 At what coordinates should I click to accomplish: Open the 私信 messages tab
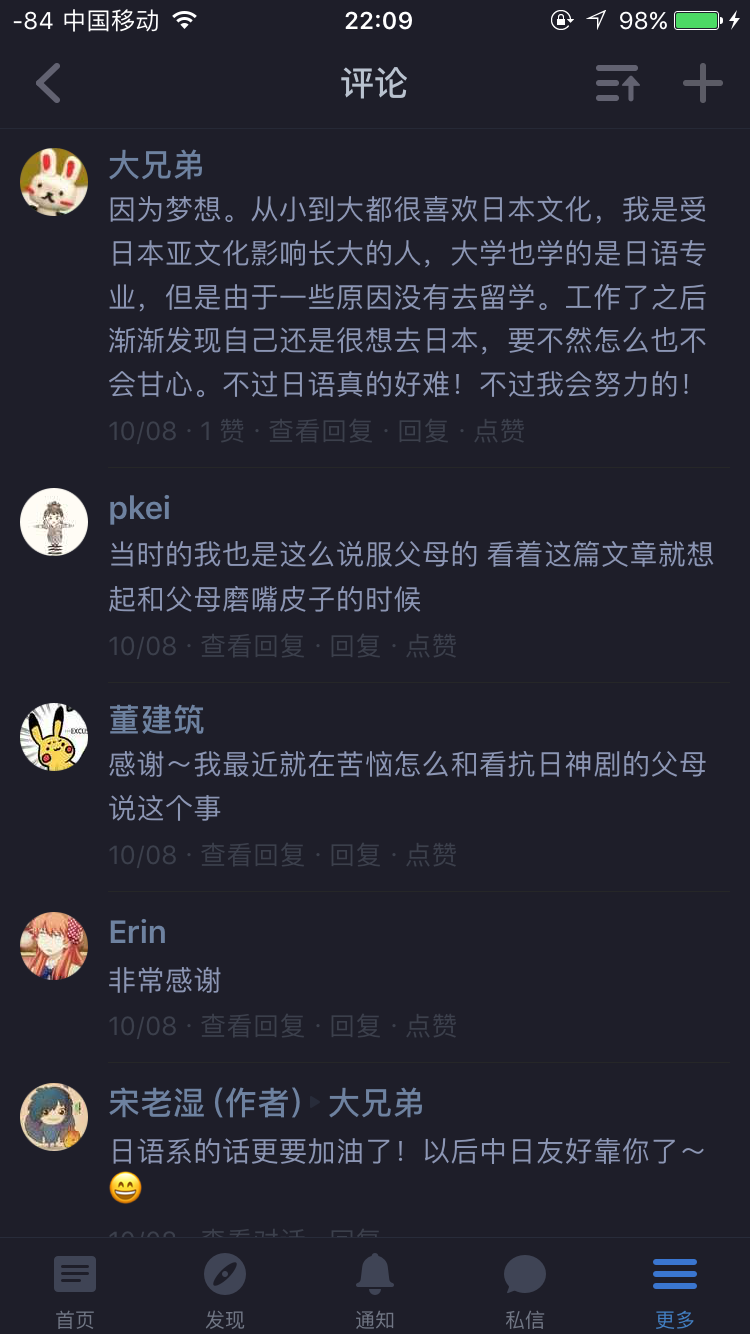[525, 1290]
